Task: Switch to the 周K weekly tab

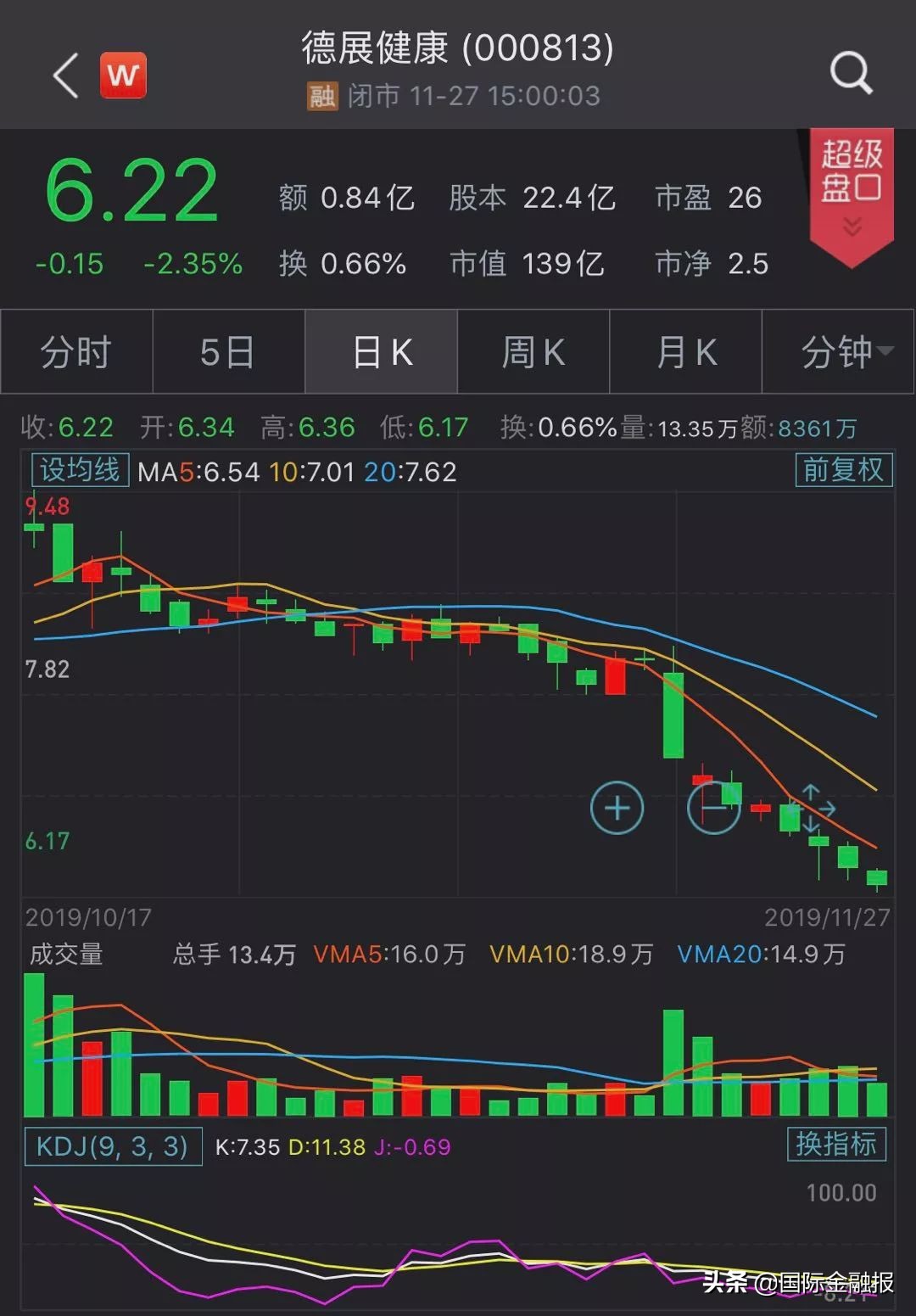Action: [533, 351]
